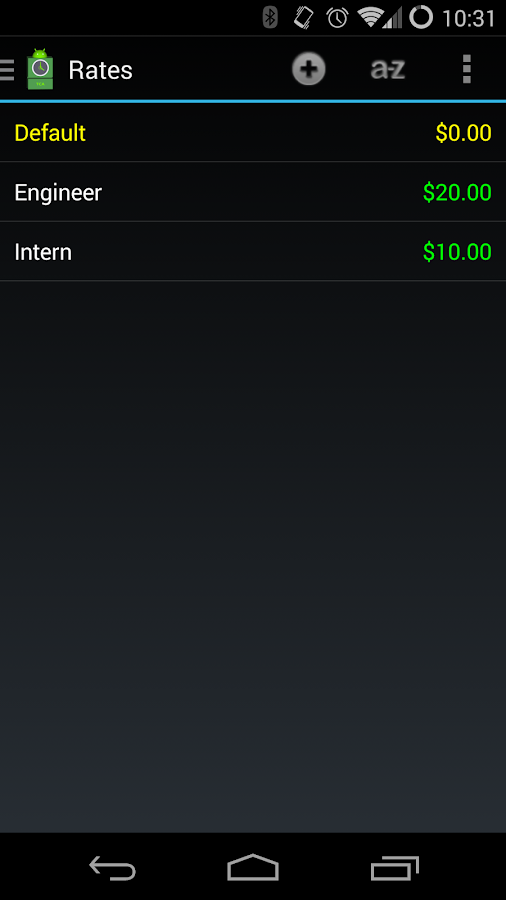This screenshot has height=900, width=506.
Task: Select the Engineer rate
Action: 253,192
